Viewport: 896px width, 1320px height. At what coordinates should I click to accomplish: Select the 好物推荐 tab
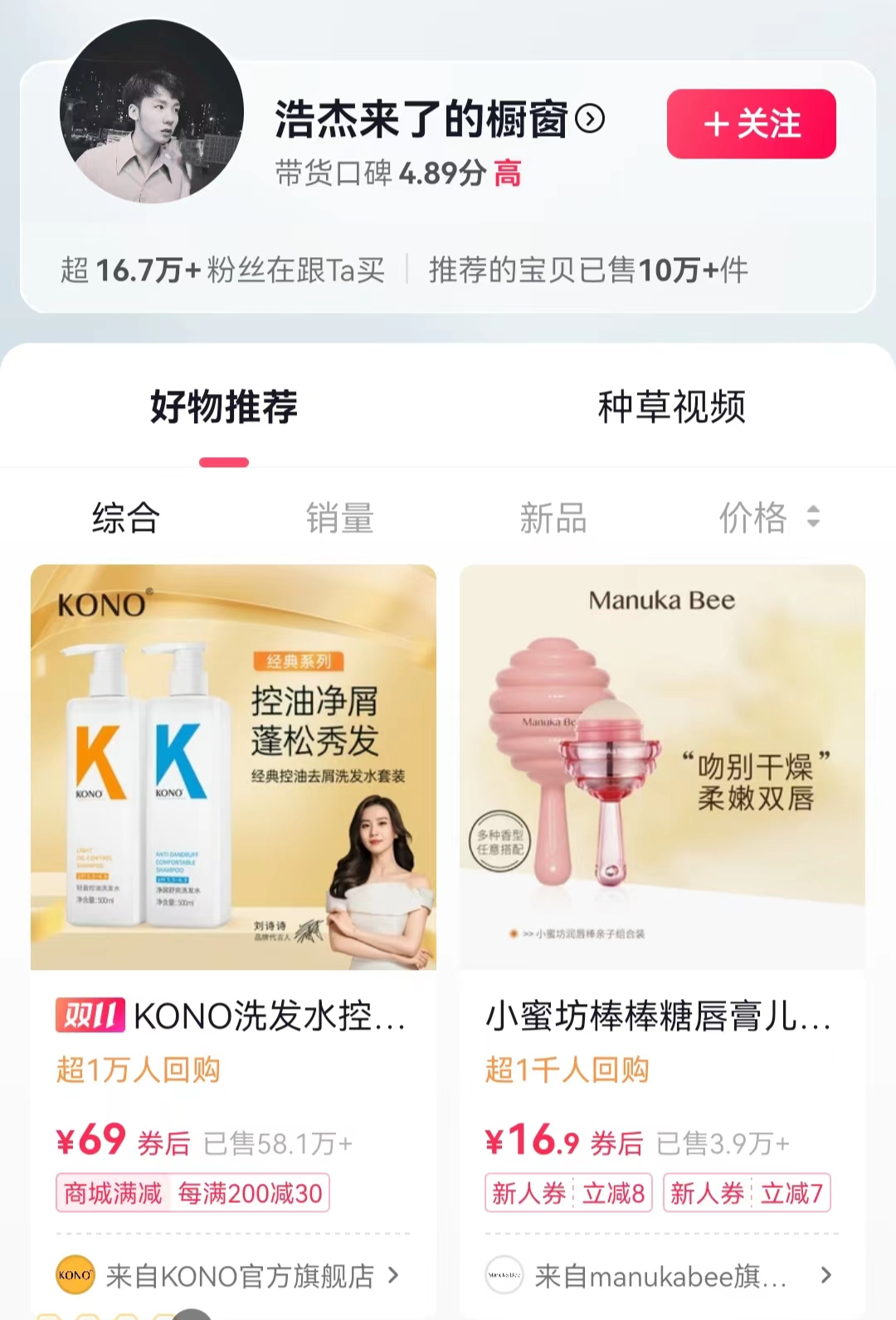pyautogui.click(x=224, y=407)
